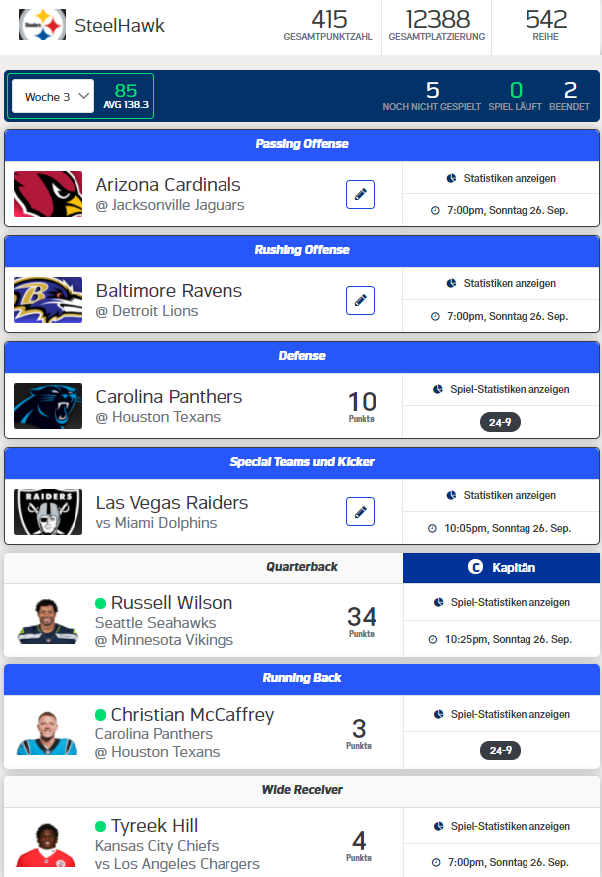Edit the Arizona Cardinals passing offense pick
Screen dimensions: 602x877
pos(360,195)
